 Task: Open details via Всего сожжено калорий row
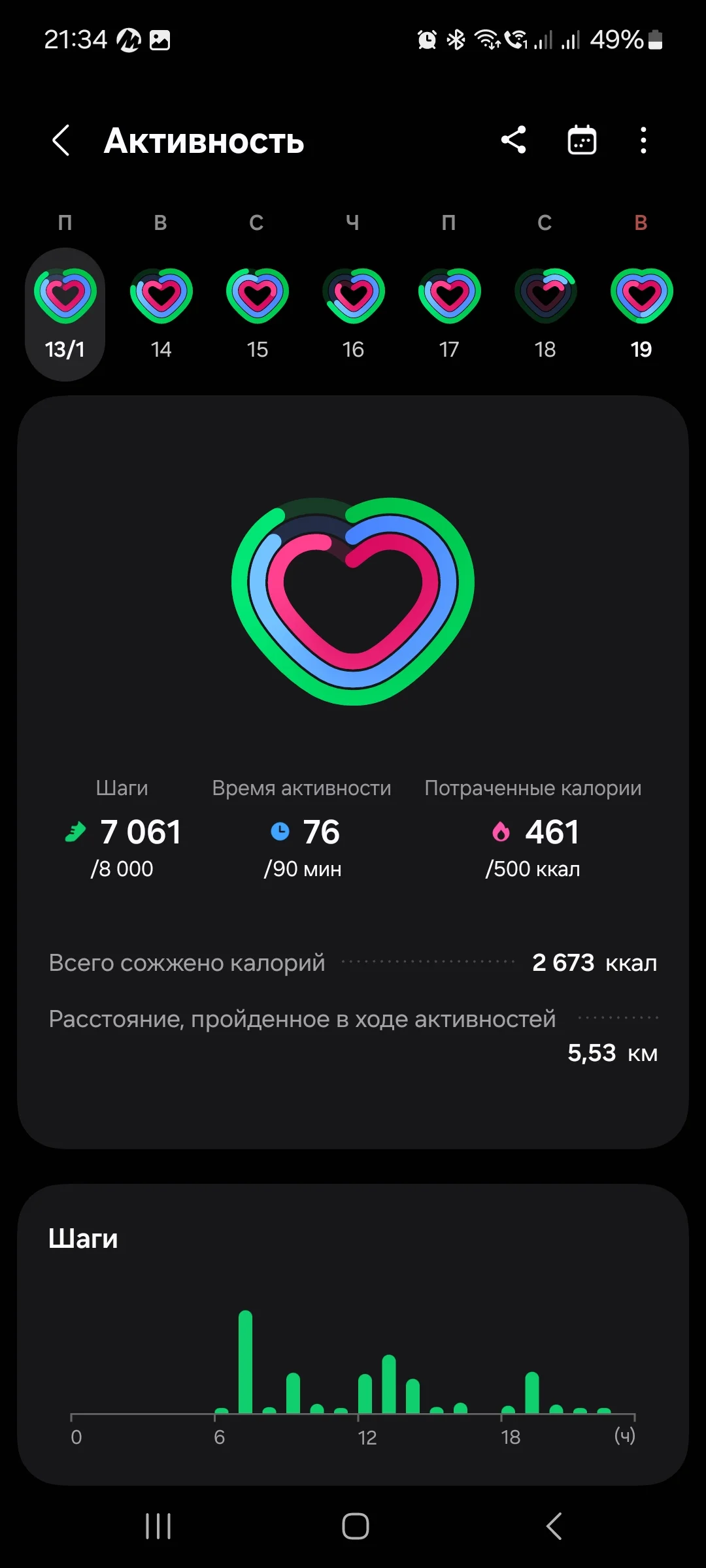[353, 962]
